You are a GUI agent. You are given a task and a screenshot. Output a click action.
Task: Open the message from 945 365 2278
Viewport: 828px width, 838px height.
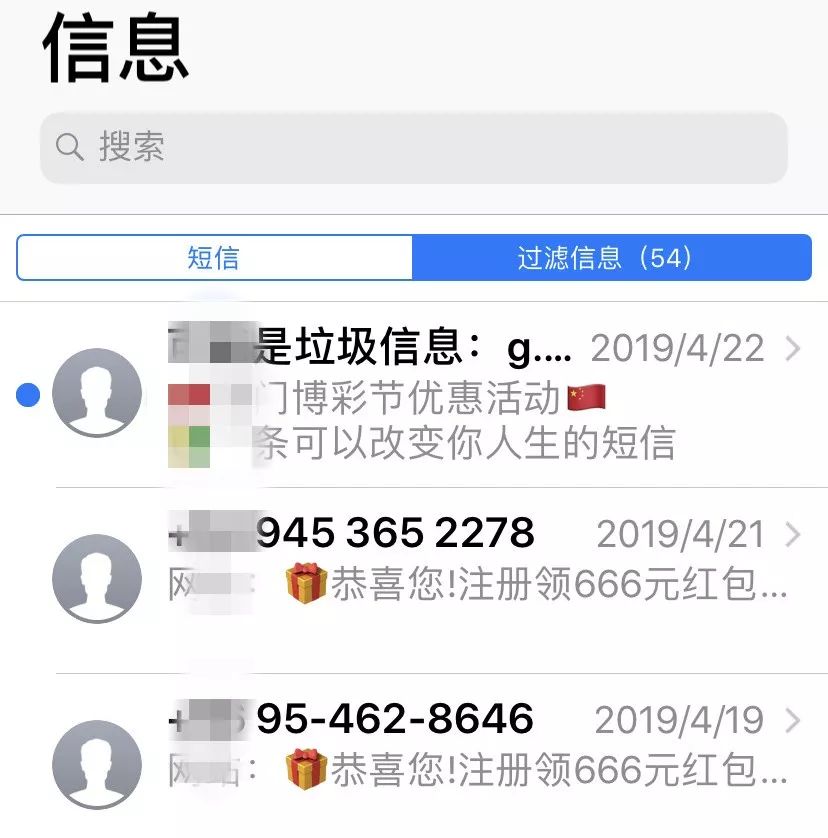point(470,560)
